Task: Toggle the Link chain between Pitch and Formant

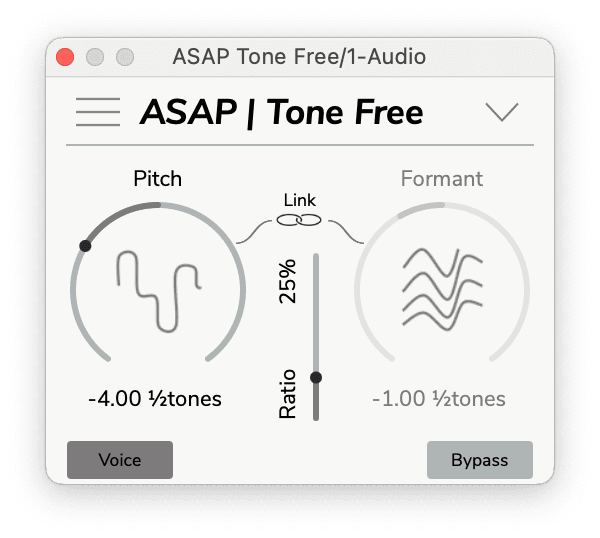Action: 298,220
